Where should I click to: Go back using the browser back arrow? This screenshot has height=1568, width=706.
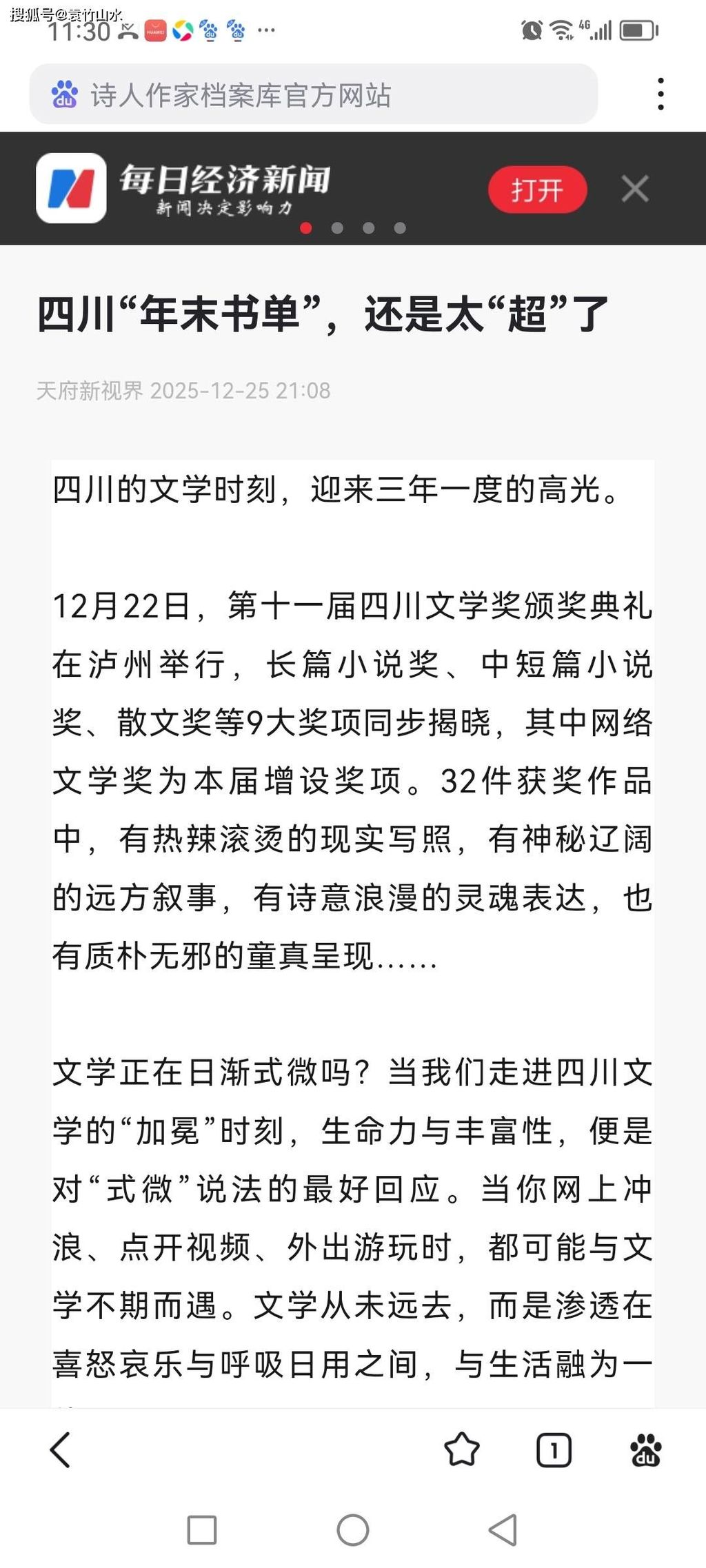tap(61, 1449)
